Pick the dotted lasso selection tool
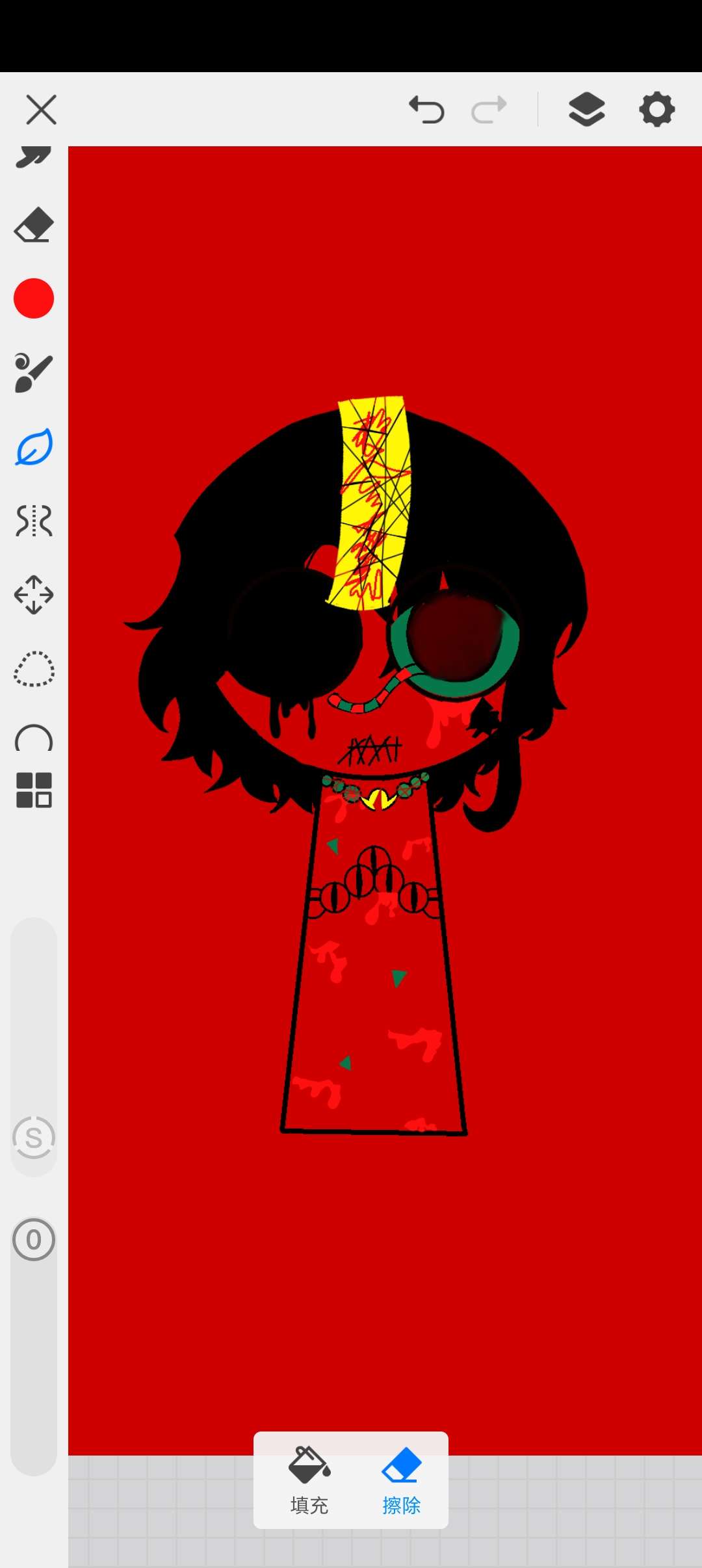This screenshot has width=702, height=1568. pos(34,669)
